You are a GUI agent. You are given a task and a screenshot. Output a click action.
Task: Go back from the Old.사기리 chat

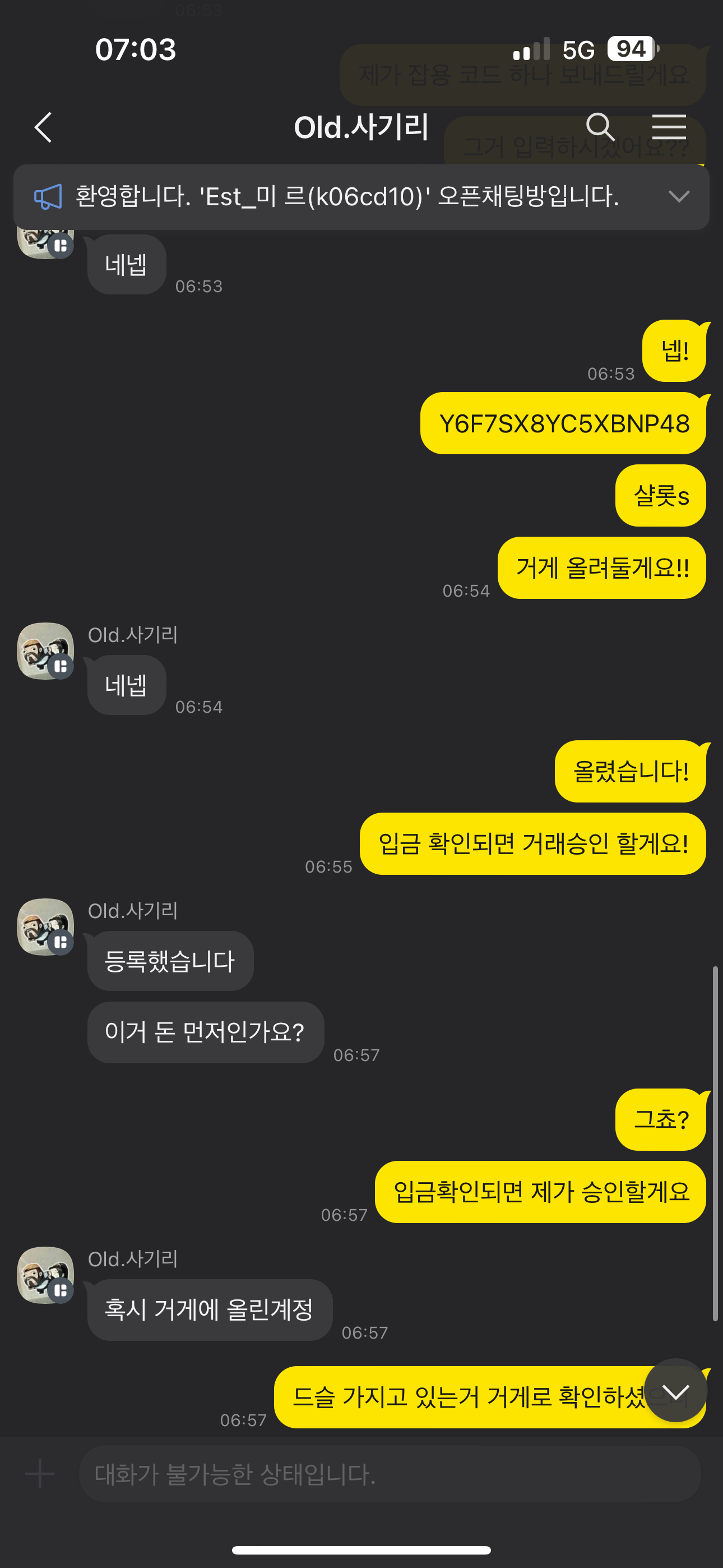pyautogui.click(x=43, y=128)
